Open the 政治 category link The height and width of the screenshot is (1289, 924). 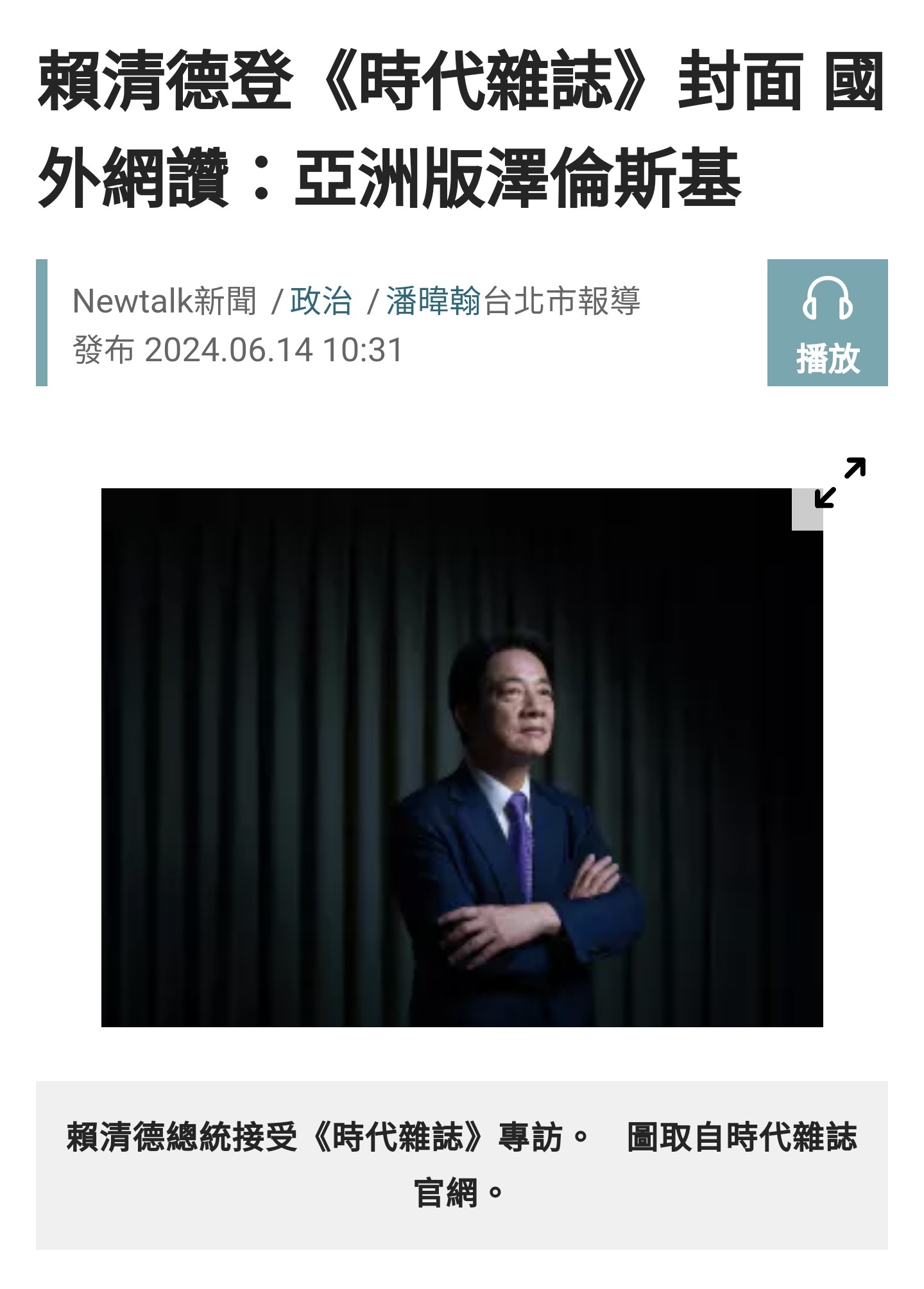tap(321, 301)
